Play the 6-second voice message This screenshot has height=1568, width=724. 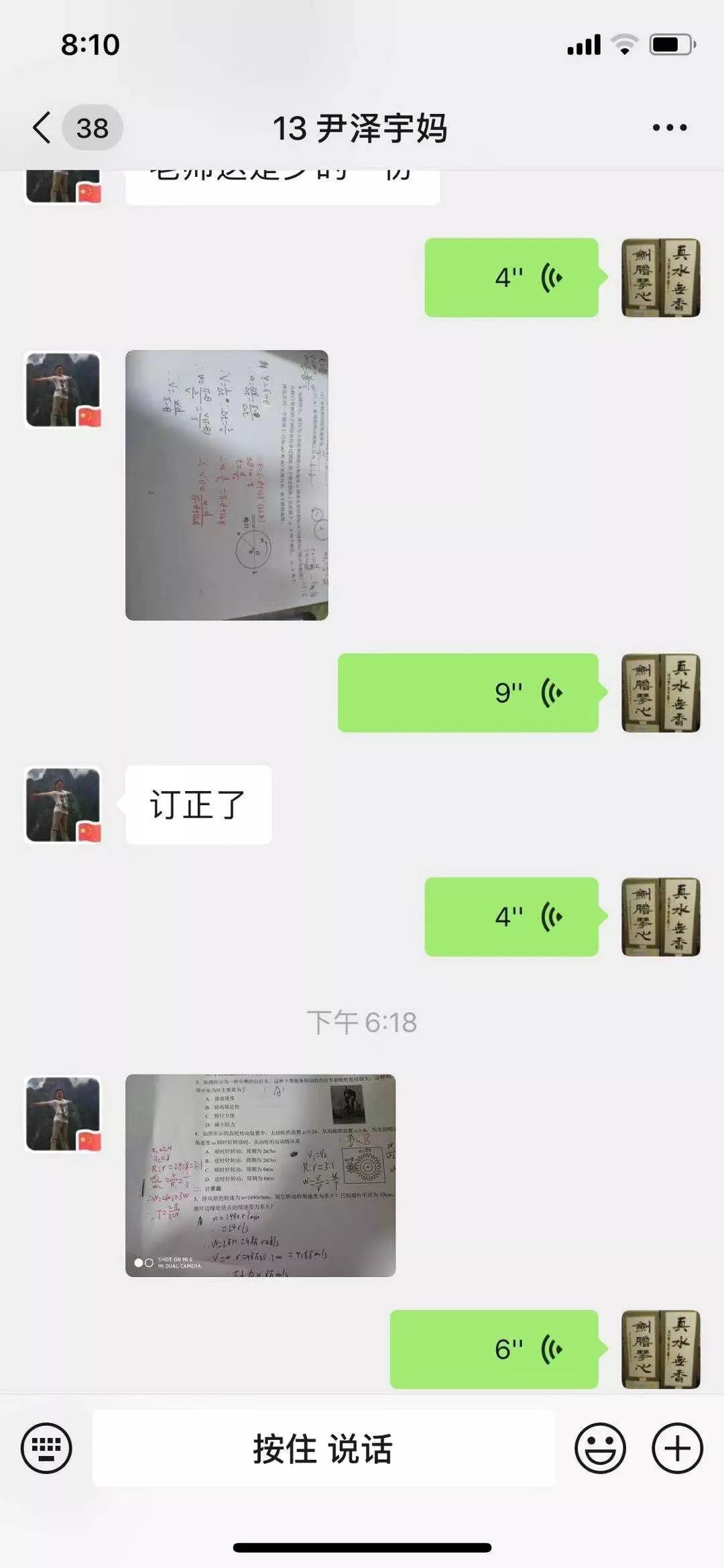(494, 1349)
